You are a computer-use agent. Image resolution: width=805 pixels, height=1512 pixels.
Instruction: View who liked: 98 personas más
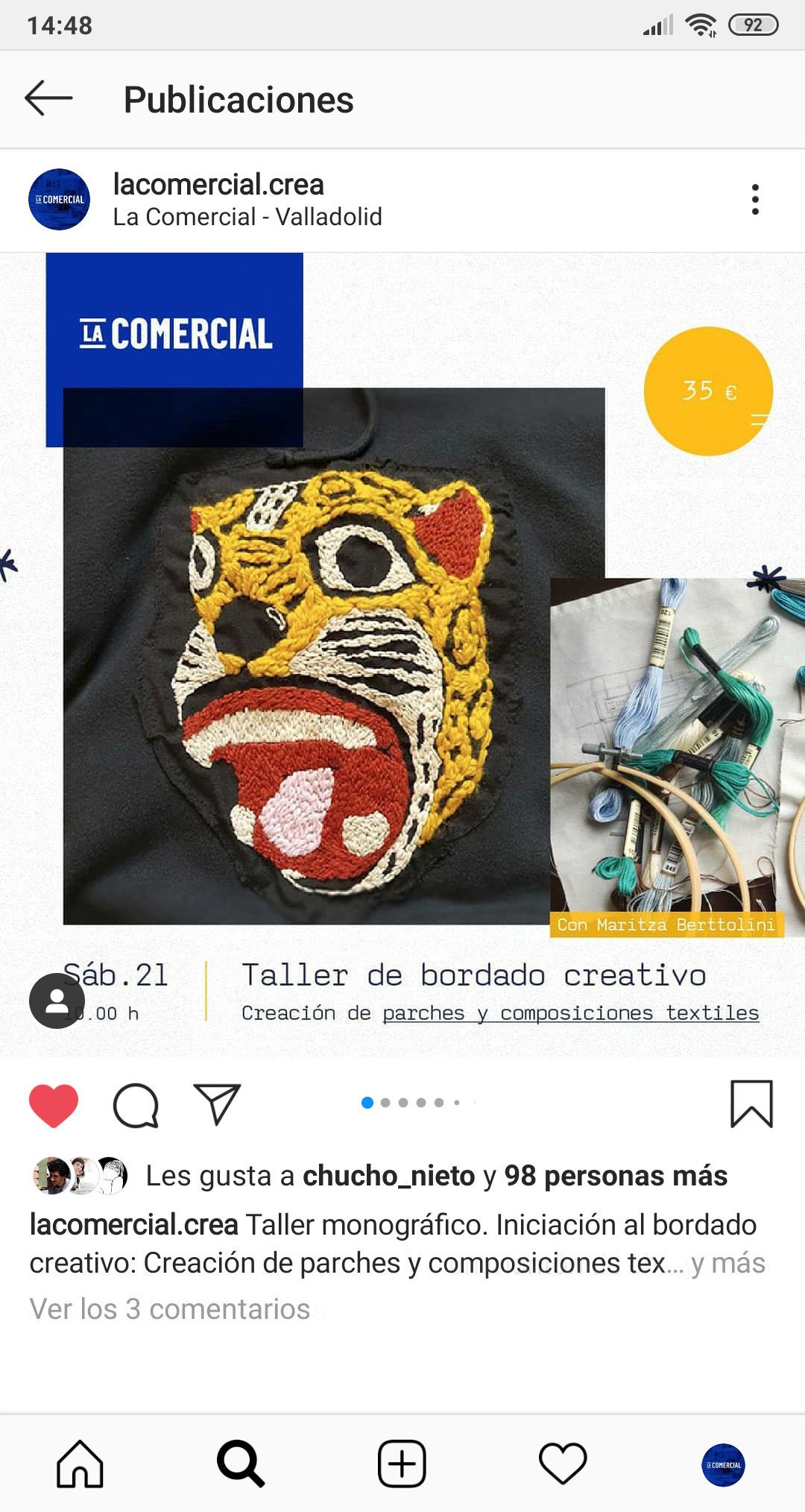coord(616,1176)
